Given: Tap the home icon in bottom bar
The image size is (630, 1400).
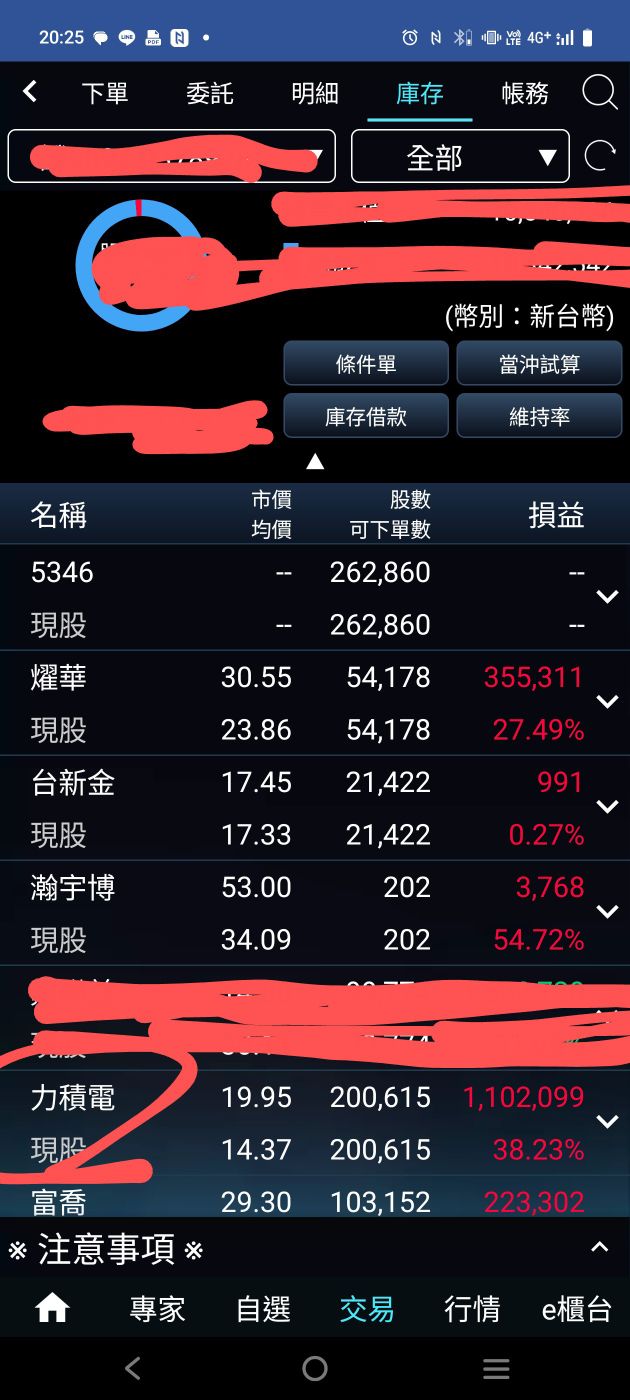Looking at the screenshot, I should pyautogui.click(x=52, y=1308).
